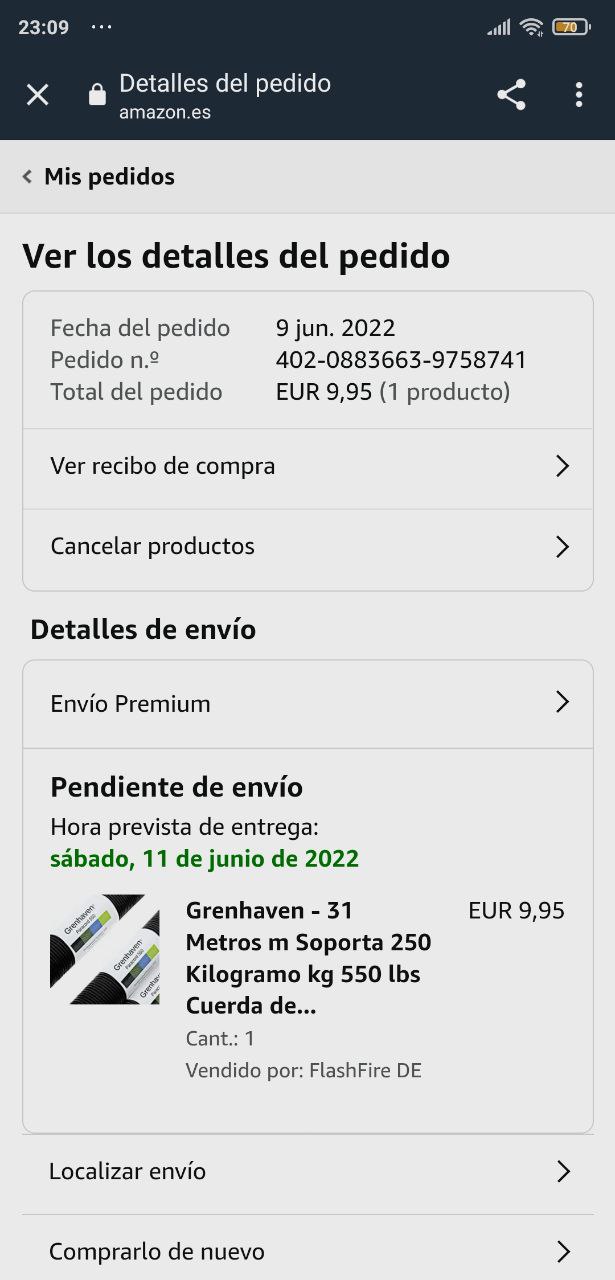Open the three-dot overflow menu

point(579,95)
